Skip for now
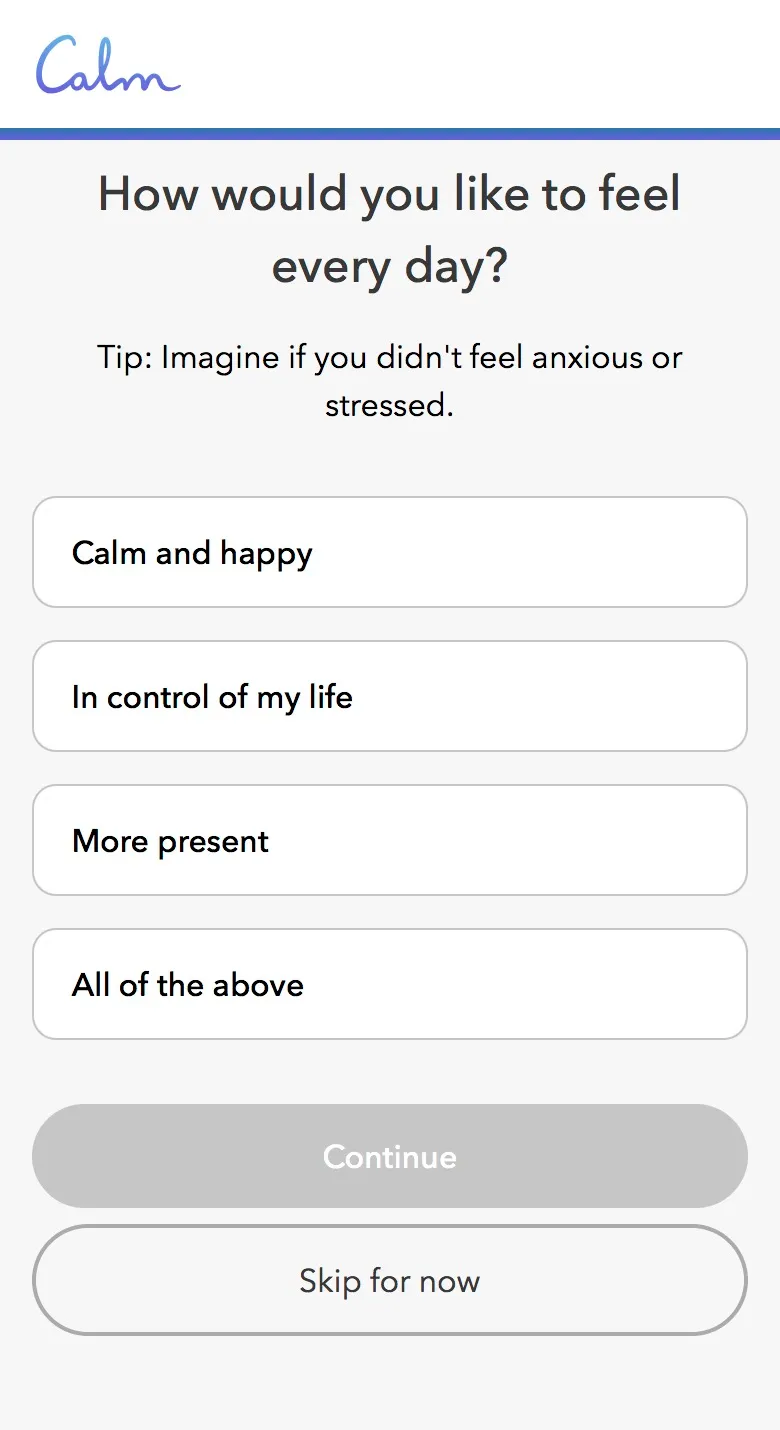Image resolution: width=780 pixels, height=1430 pixels. 390,1280
